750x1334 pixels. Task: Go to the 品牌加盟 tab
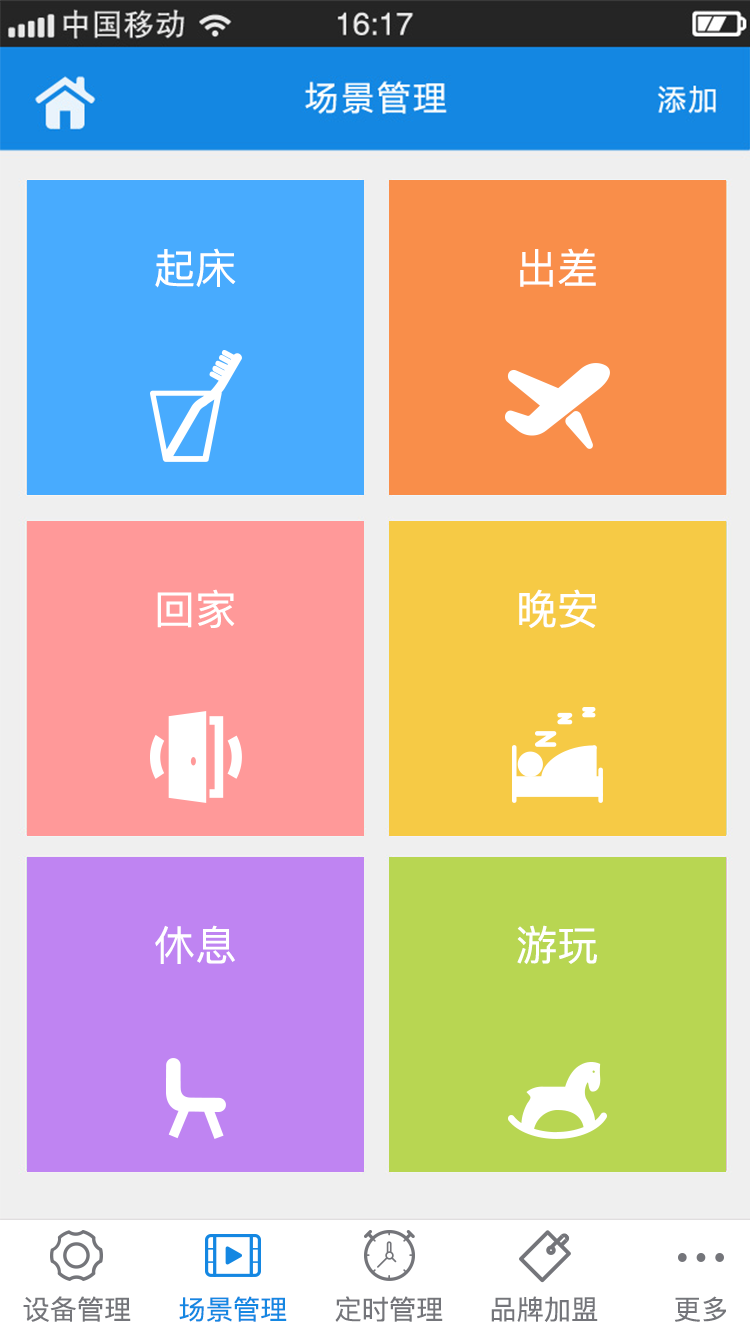click(x=544, y=1277)
